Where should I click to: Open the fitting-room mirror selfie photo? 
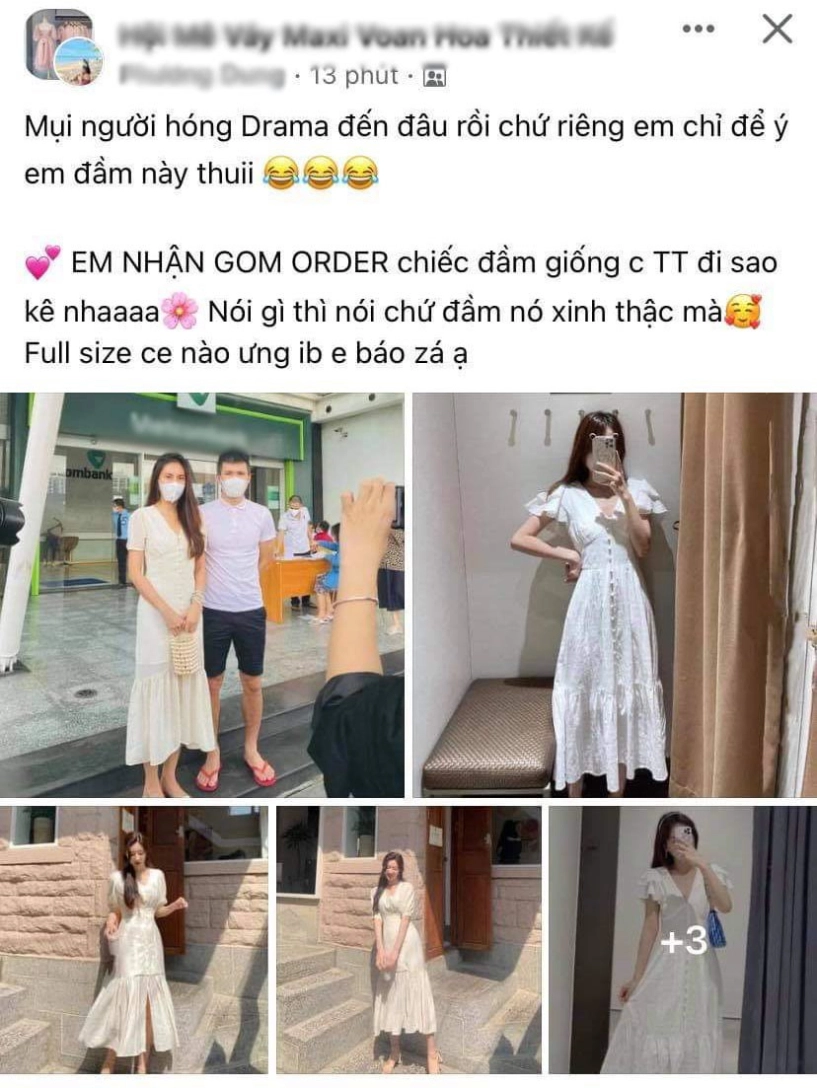click(614, 594)
